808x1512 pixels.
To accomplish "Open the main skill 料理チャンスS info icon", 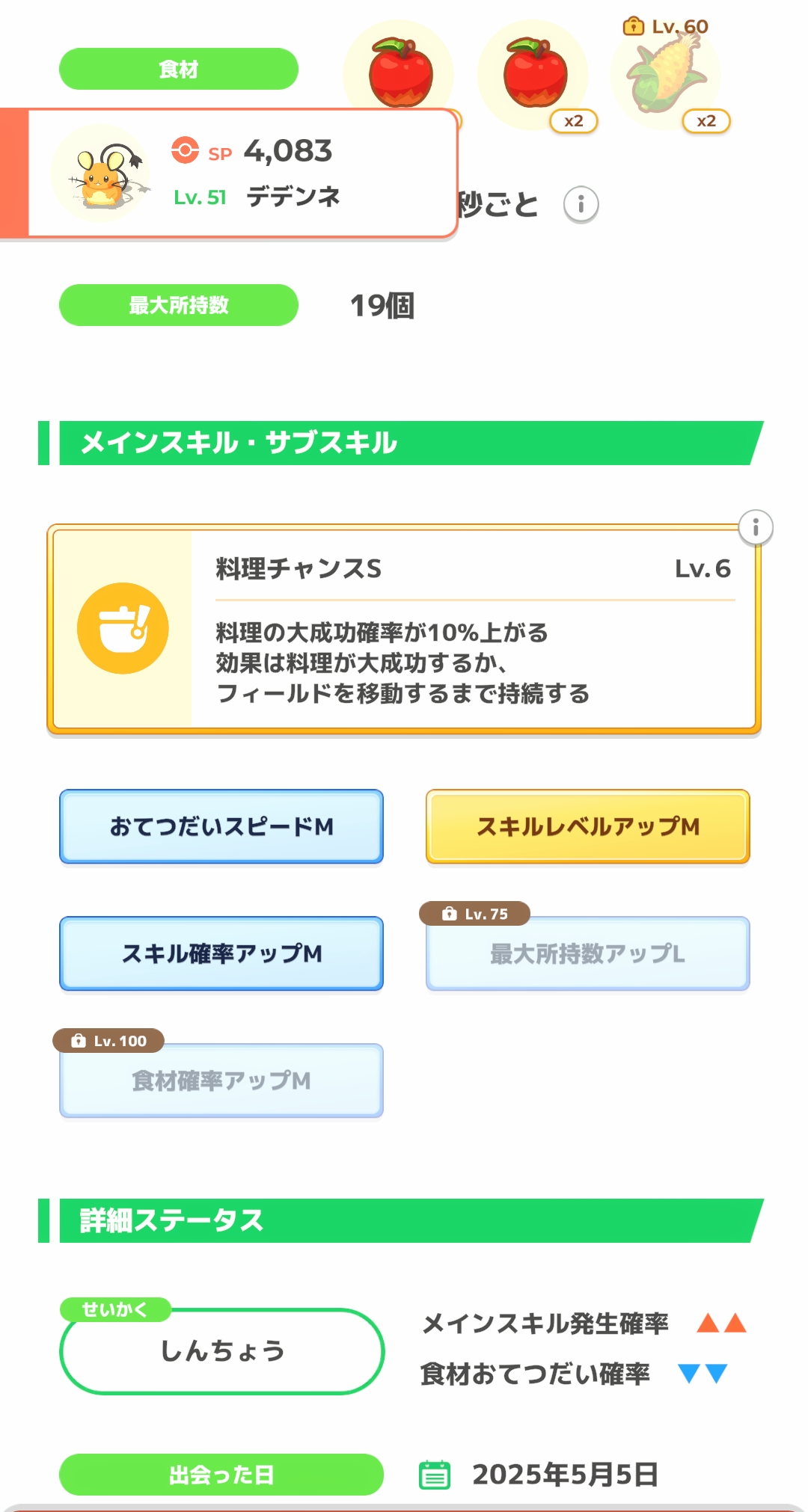I will tap(756, 528).
